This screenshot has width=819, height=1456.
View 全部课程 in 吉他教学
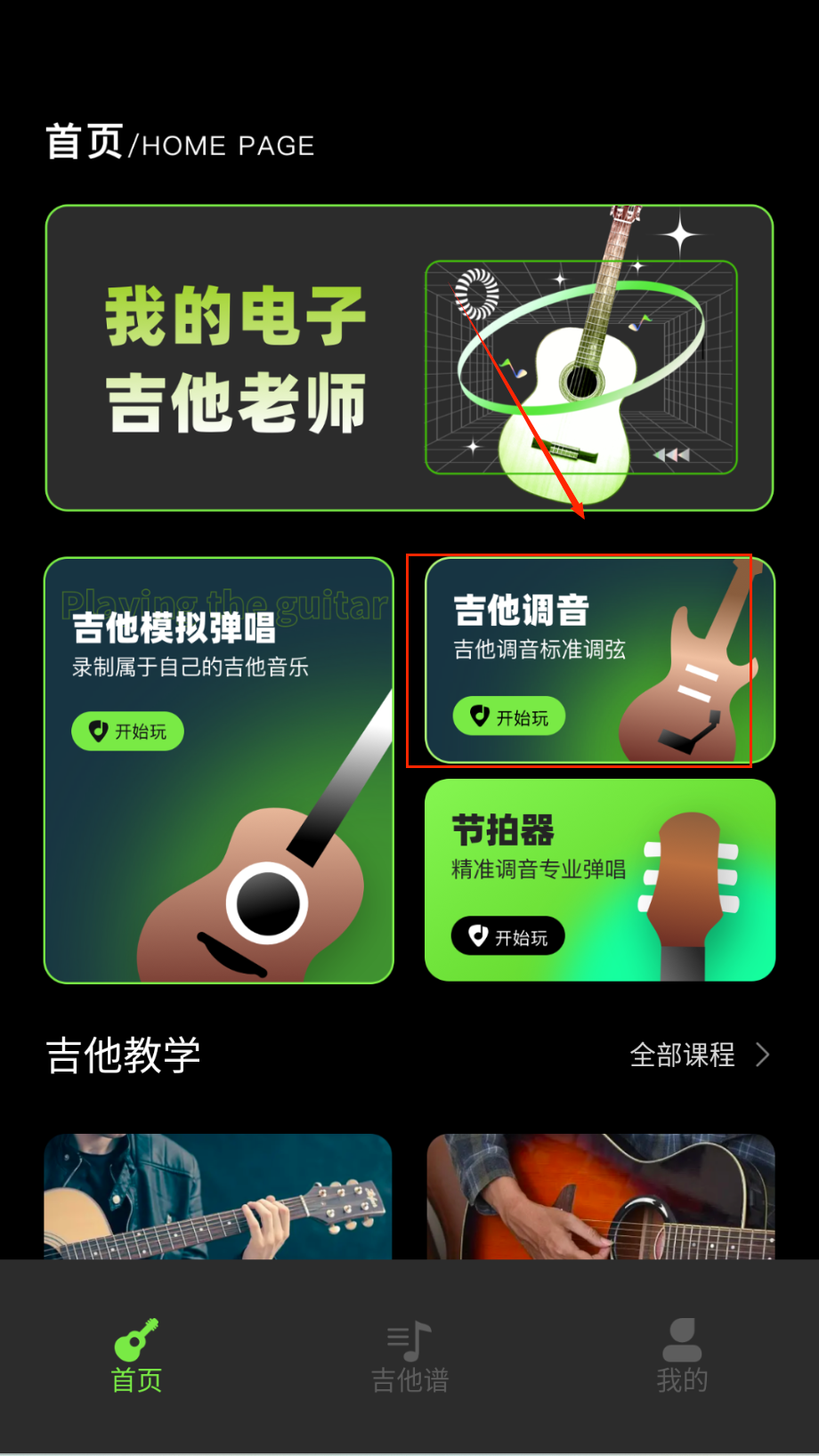[698, 1056]
